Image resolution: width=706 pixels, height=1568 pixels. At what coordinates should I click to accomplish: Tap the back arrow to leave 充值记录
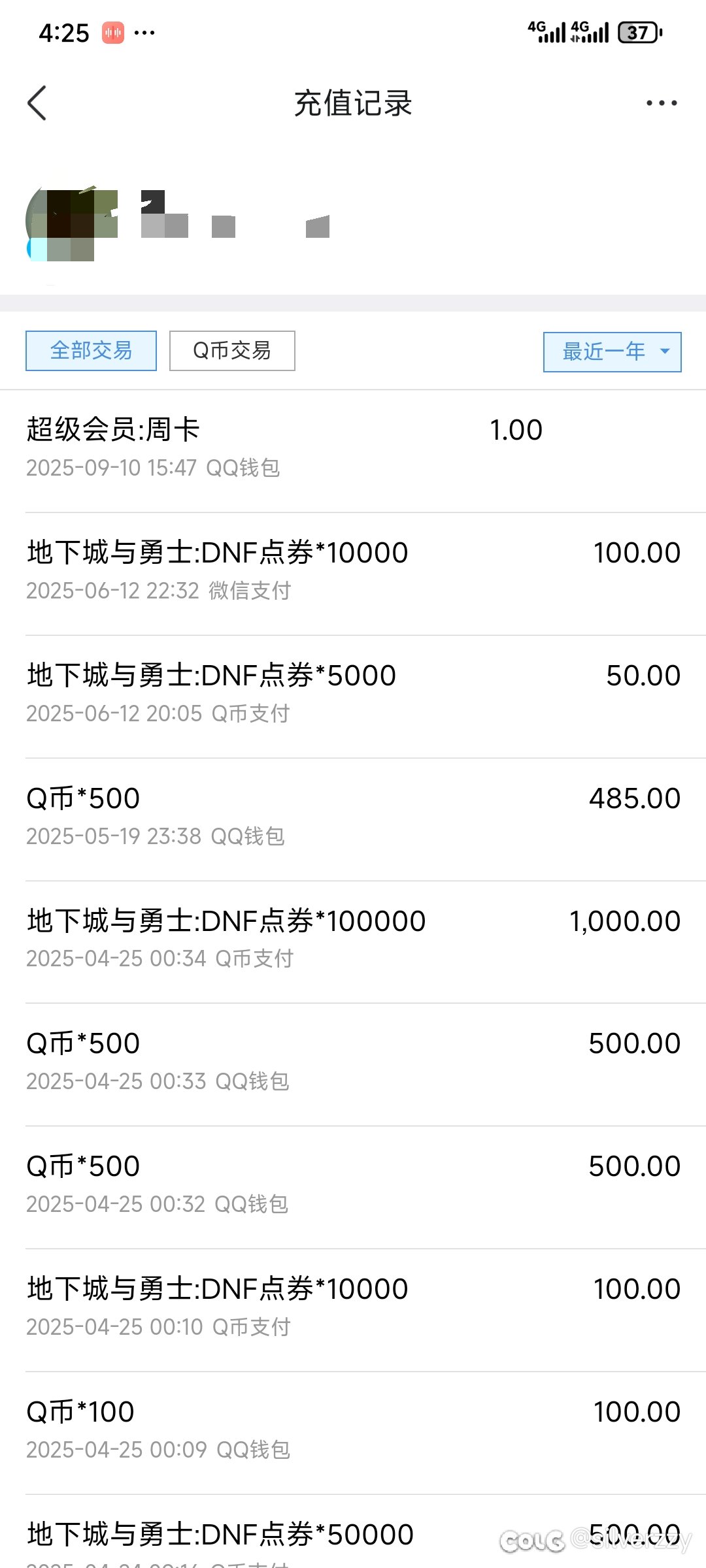[x=37, y=103]
